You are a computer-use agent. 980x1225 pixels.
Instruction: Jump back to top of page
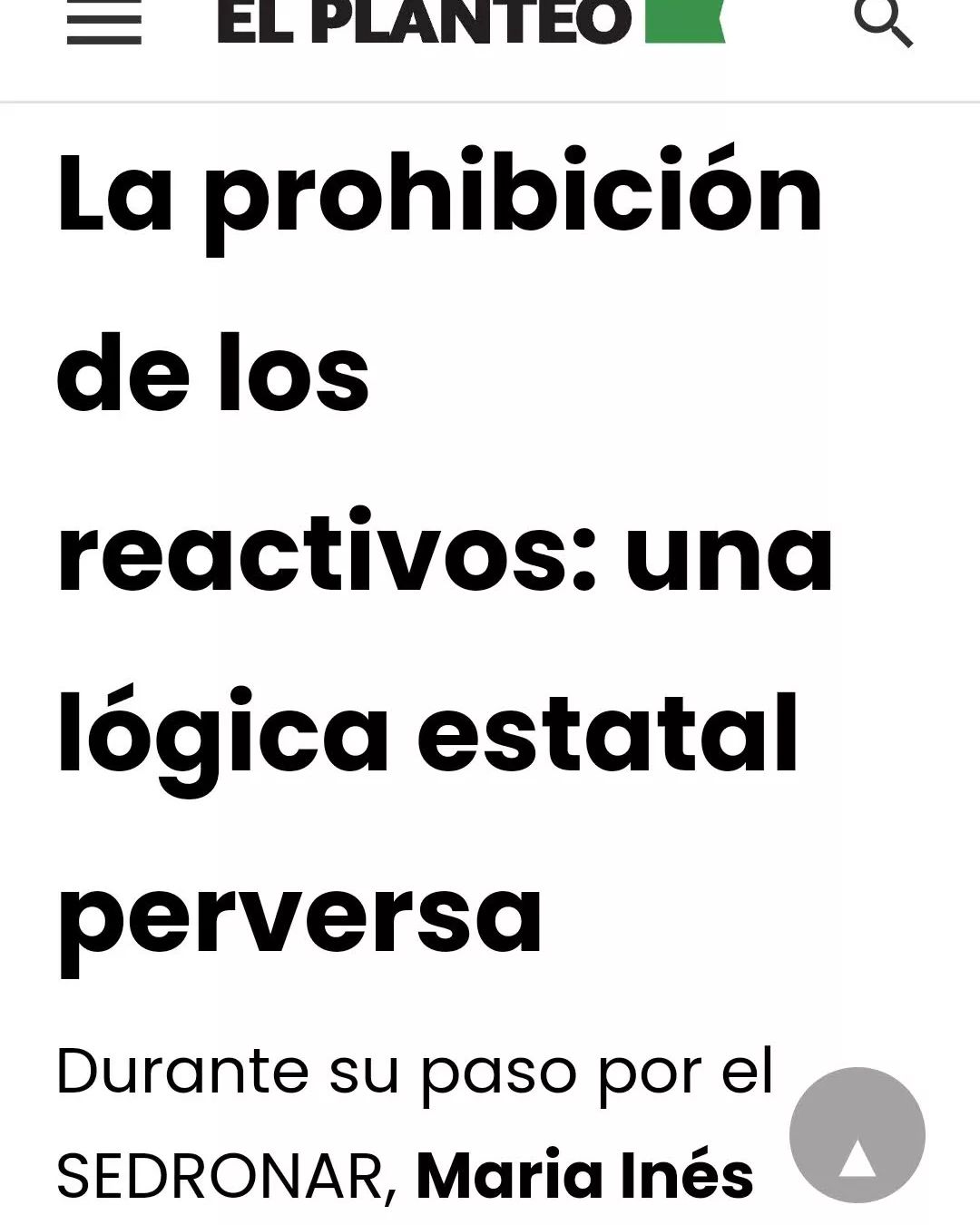tap(857, 1135)
